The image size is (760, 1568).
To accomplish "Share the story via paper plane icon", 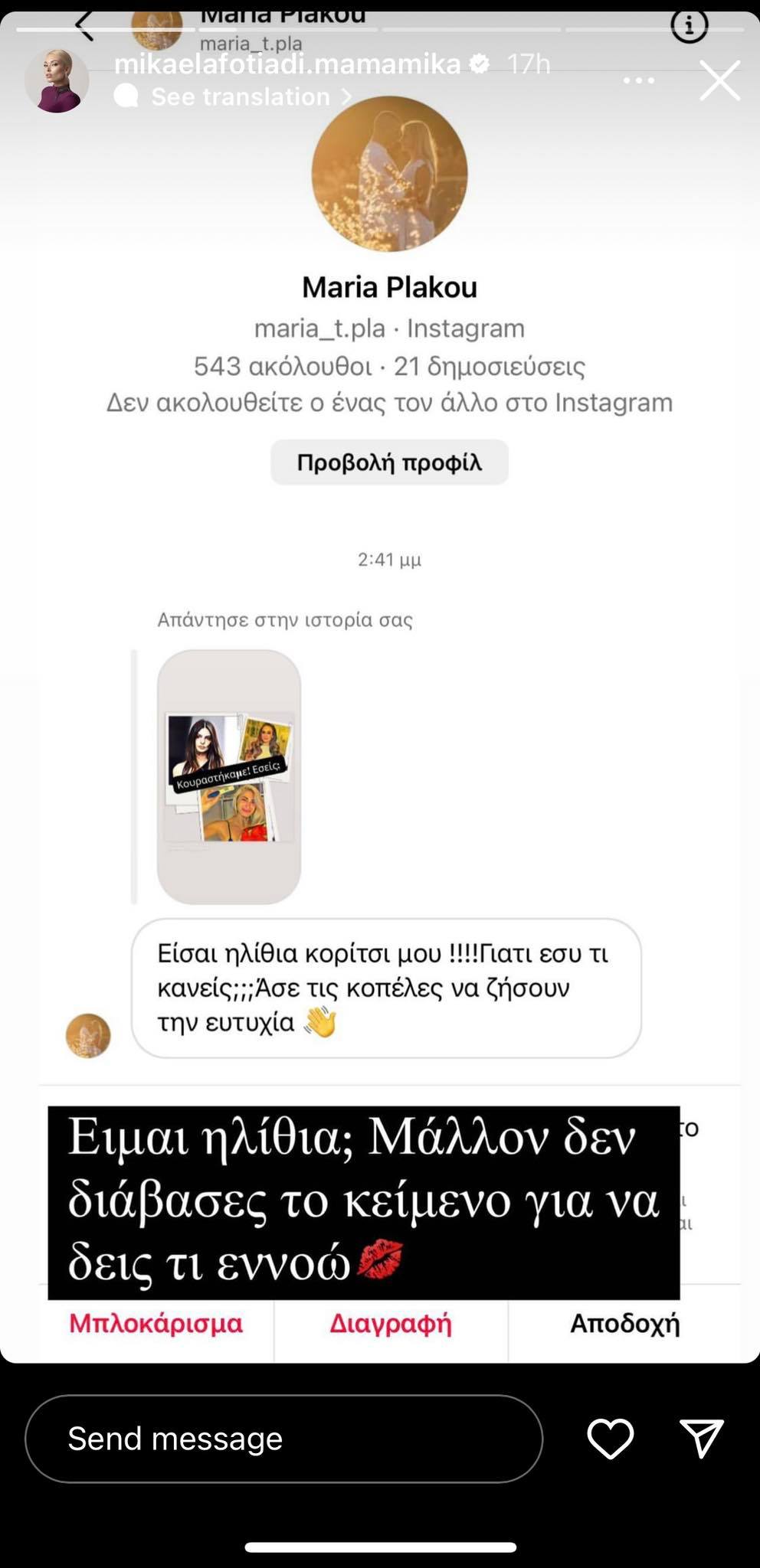I will (x=701, y=1439).
